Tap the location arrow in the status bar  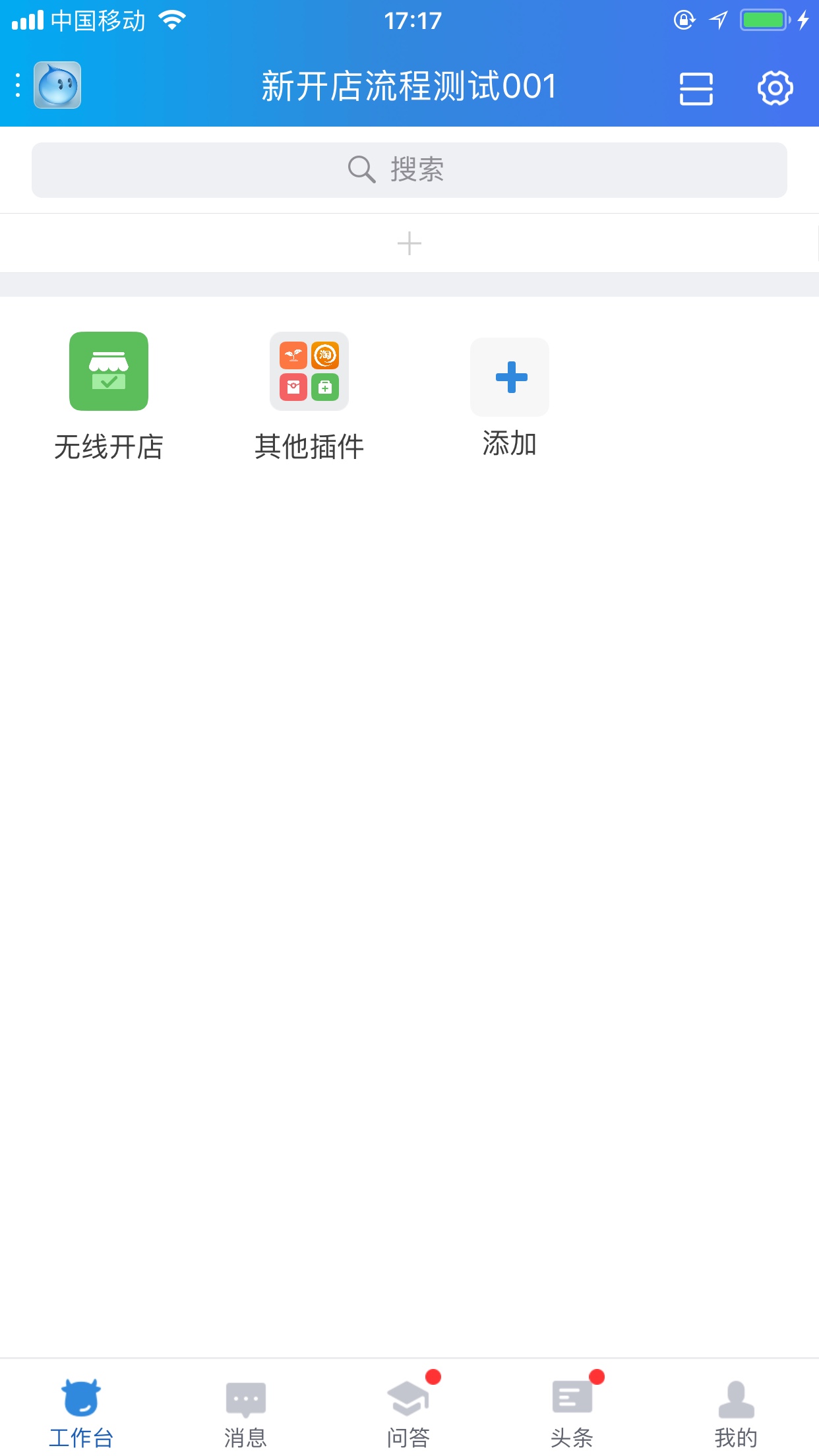click(x=719, y=20)
